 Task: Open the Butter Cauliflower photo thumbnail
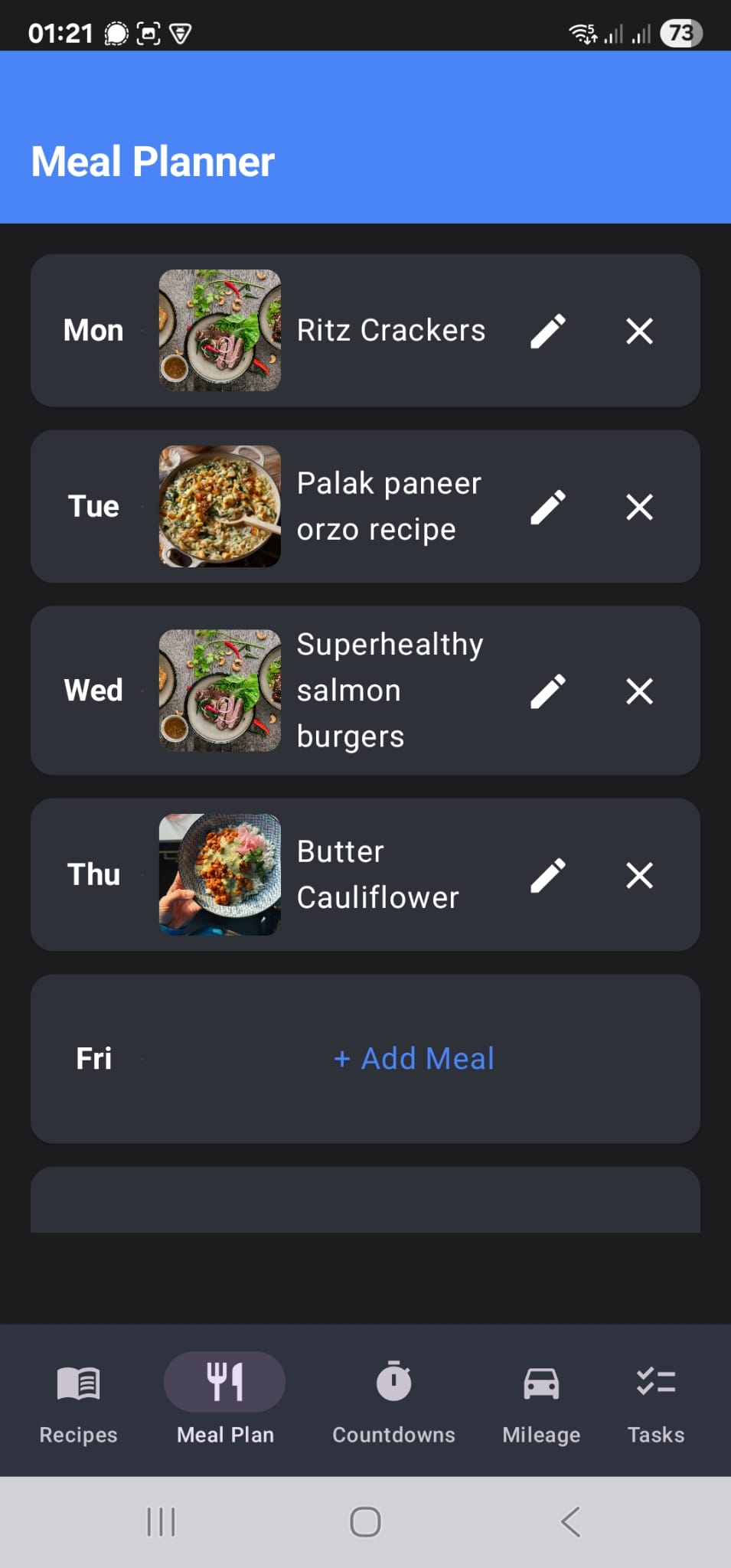point(220,875)
